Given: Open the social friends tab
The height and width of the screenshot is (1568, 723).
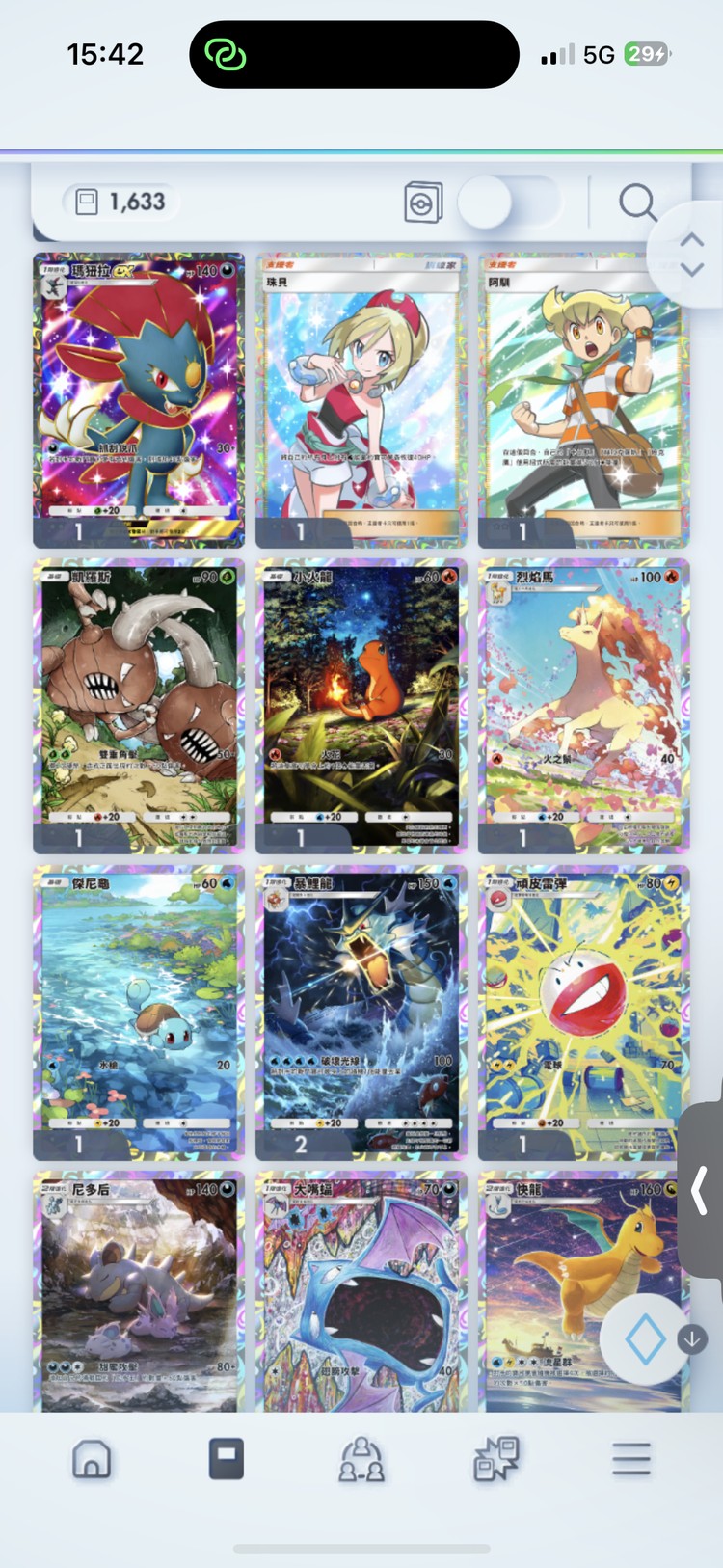Looking at the screenshot, I should (x=361, y=1459).
